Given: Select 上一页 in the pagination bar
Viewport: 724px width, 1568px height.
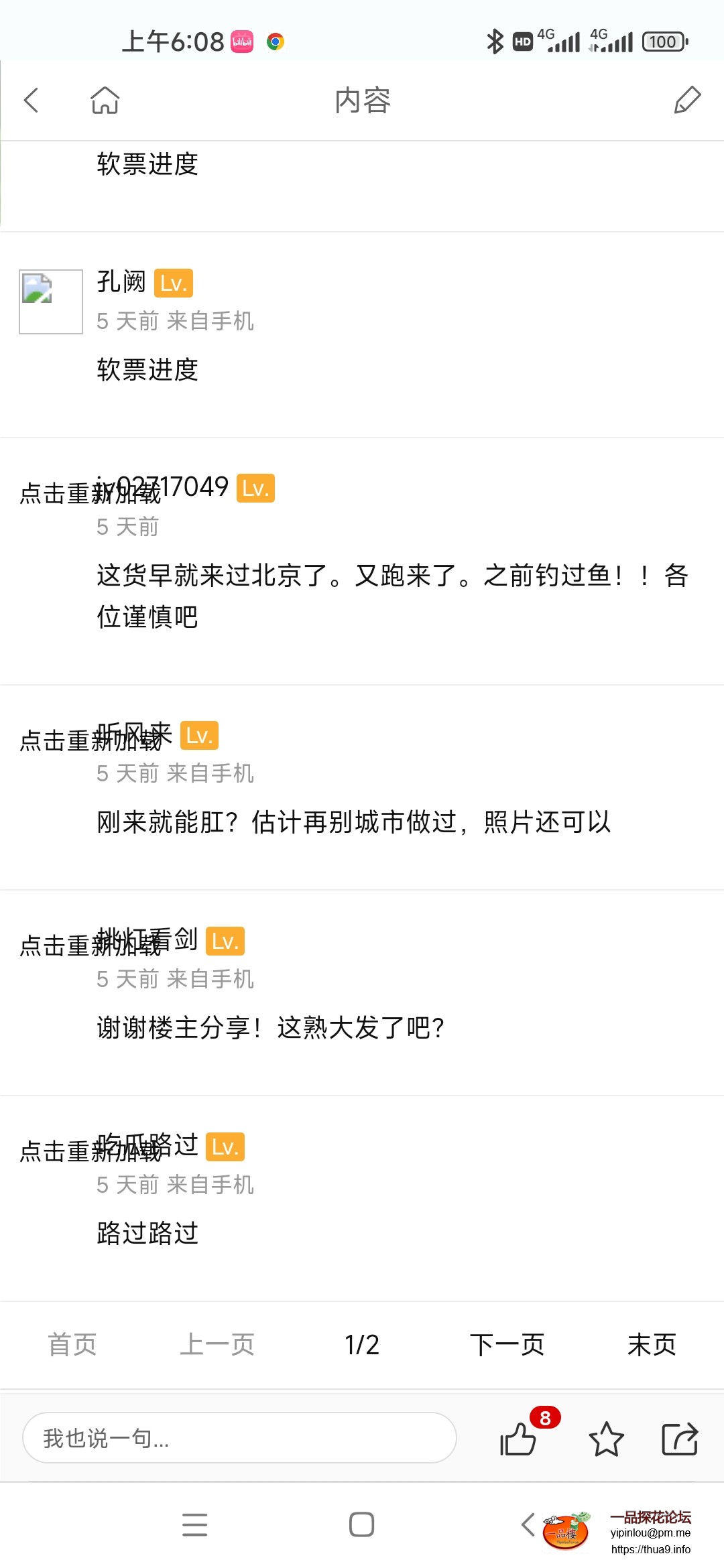Looking at the screenshot, I should (x=217, y=1344).
